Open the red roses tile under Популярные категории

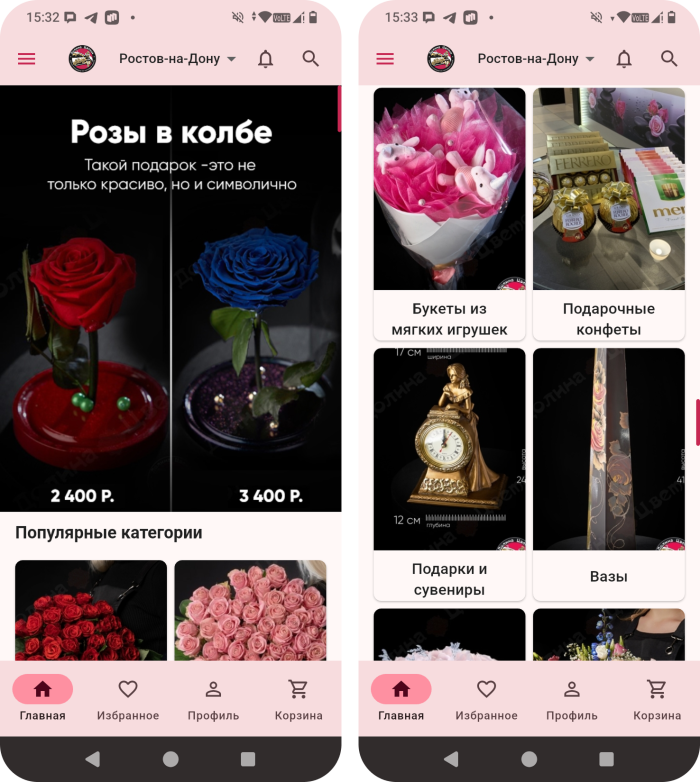[91, 610]
